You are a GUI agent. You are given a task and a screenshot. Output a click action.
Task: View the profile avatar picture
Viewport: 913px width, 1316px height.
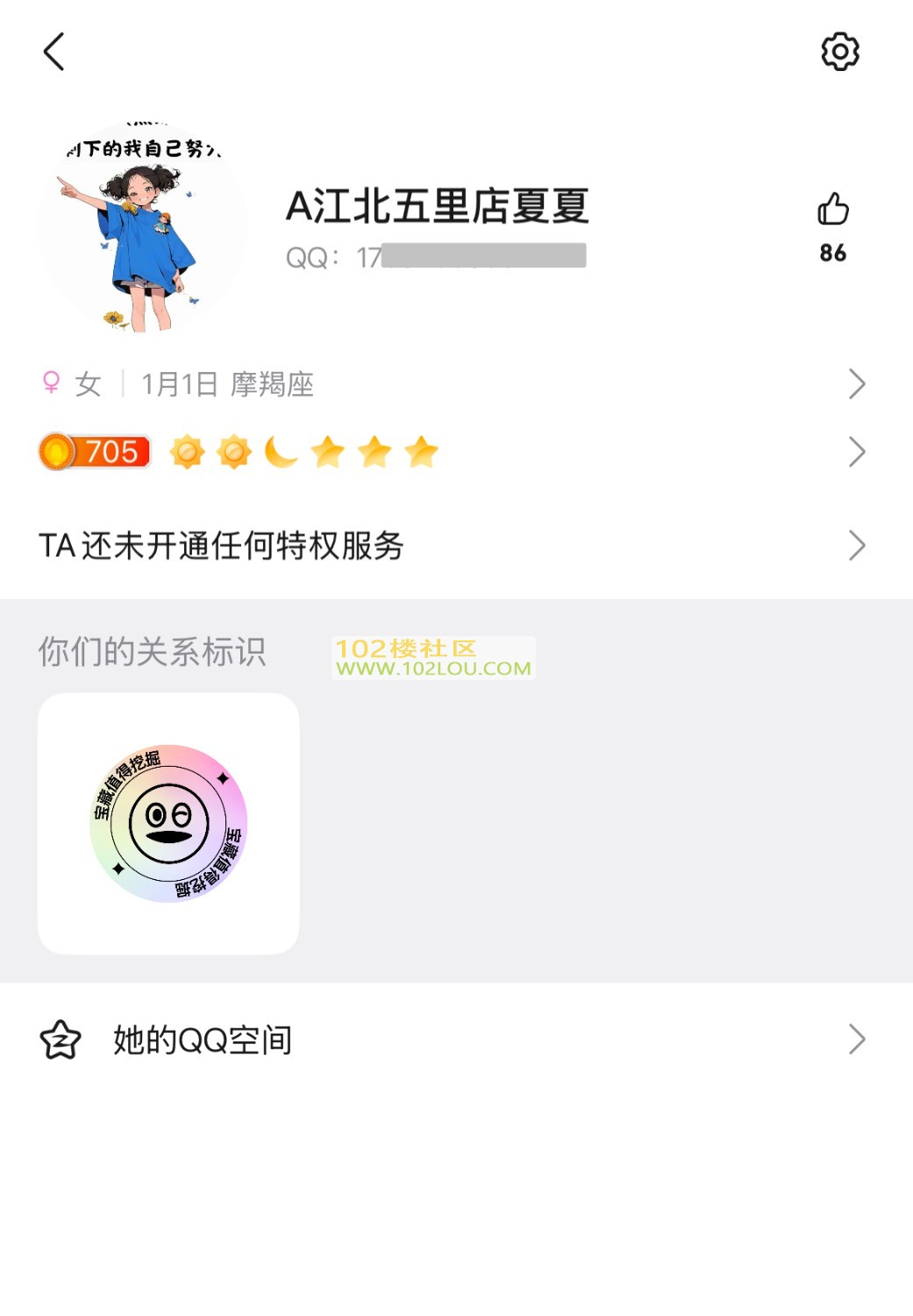143,228
